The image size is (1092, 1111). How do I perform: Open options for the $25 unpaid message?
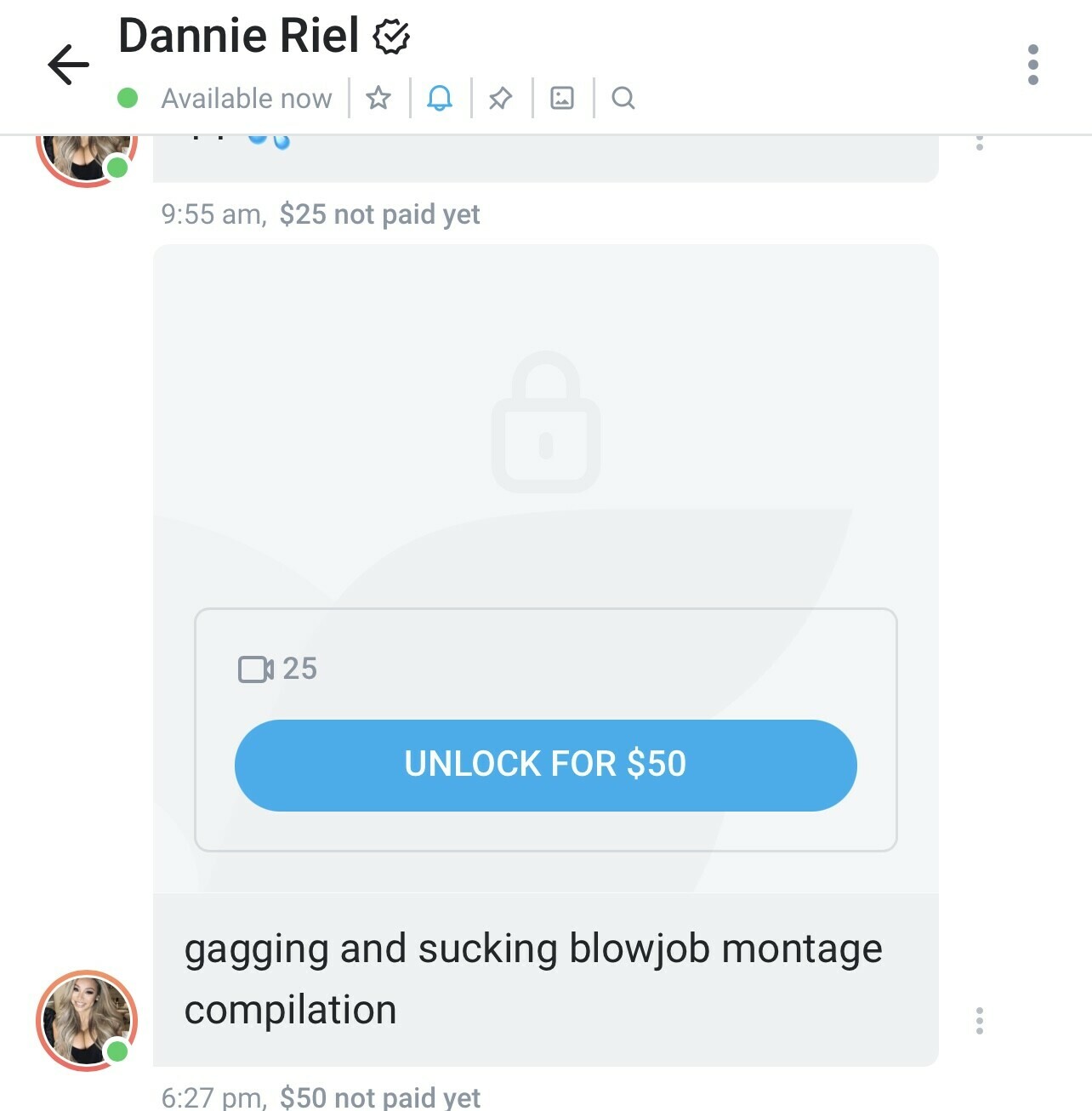(x=980, y=143)
